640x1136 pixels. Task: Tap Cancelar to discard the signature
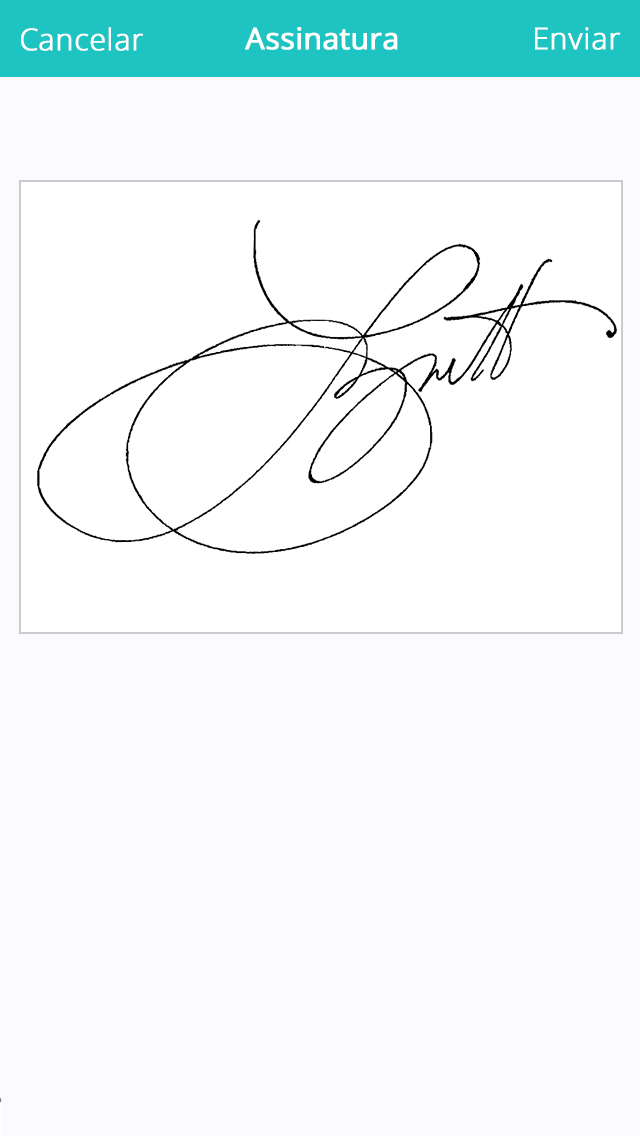tap(81, 39)
